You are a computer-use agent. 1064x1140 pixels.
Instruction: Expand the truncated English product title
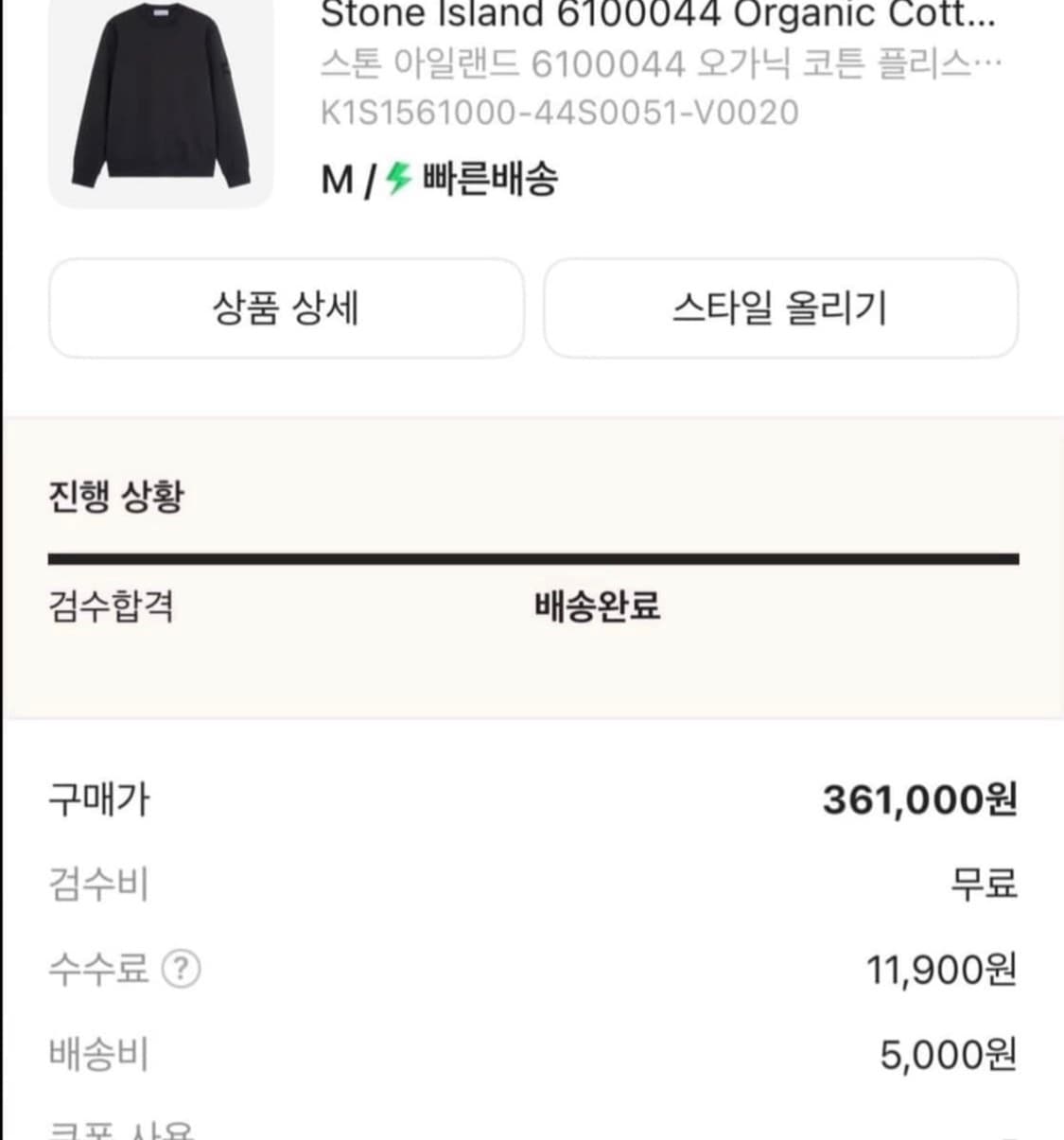[974, 14]
